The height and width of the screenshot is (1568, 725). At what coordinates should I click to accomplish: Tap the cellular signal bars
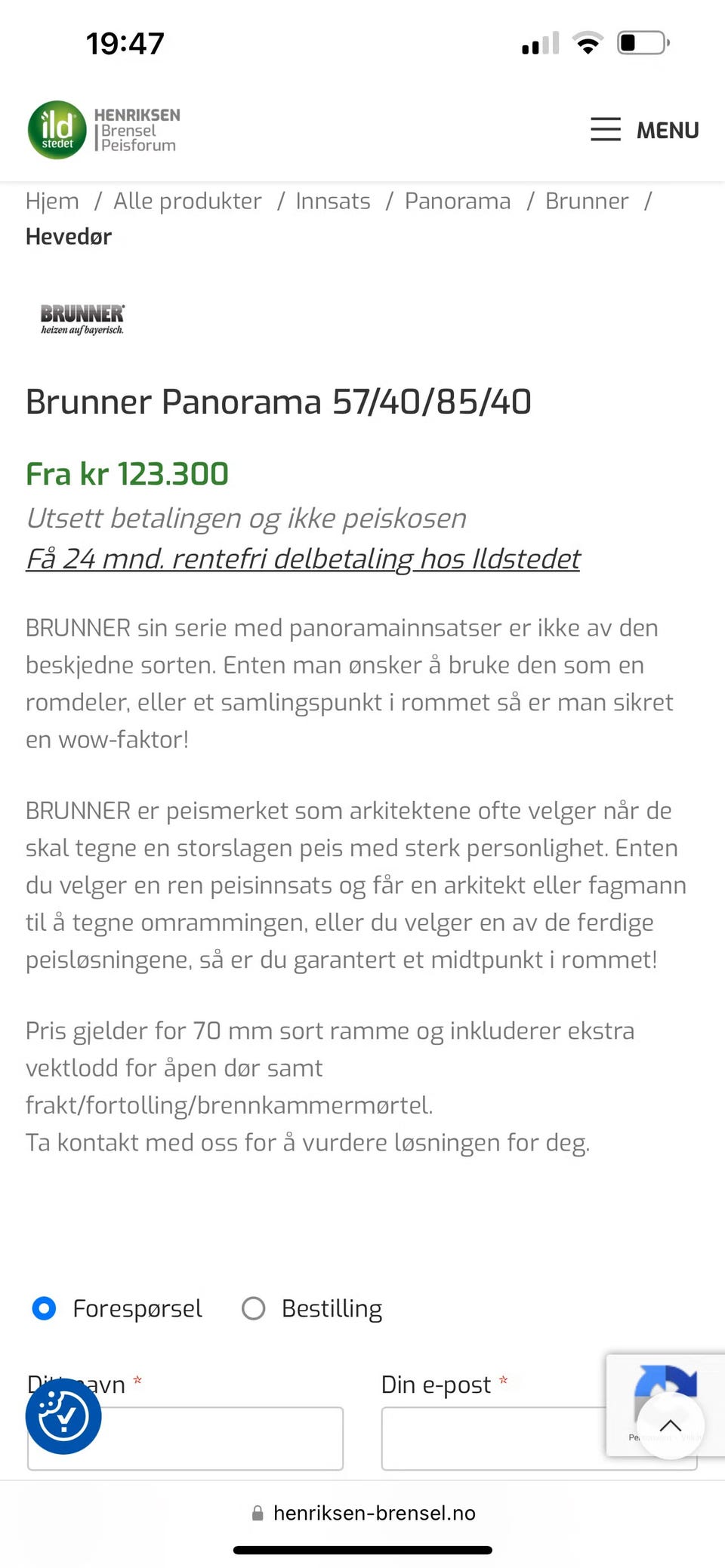point(538,43)
